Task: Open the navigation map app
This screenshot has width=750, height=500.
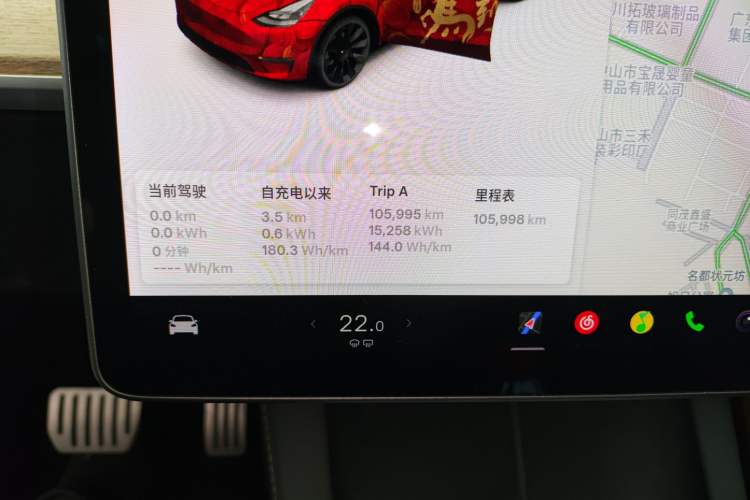Action: click(x=530, y=323)
